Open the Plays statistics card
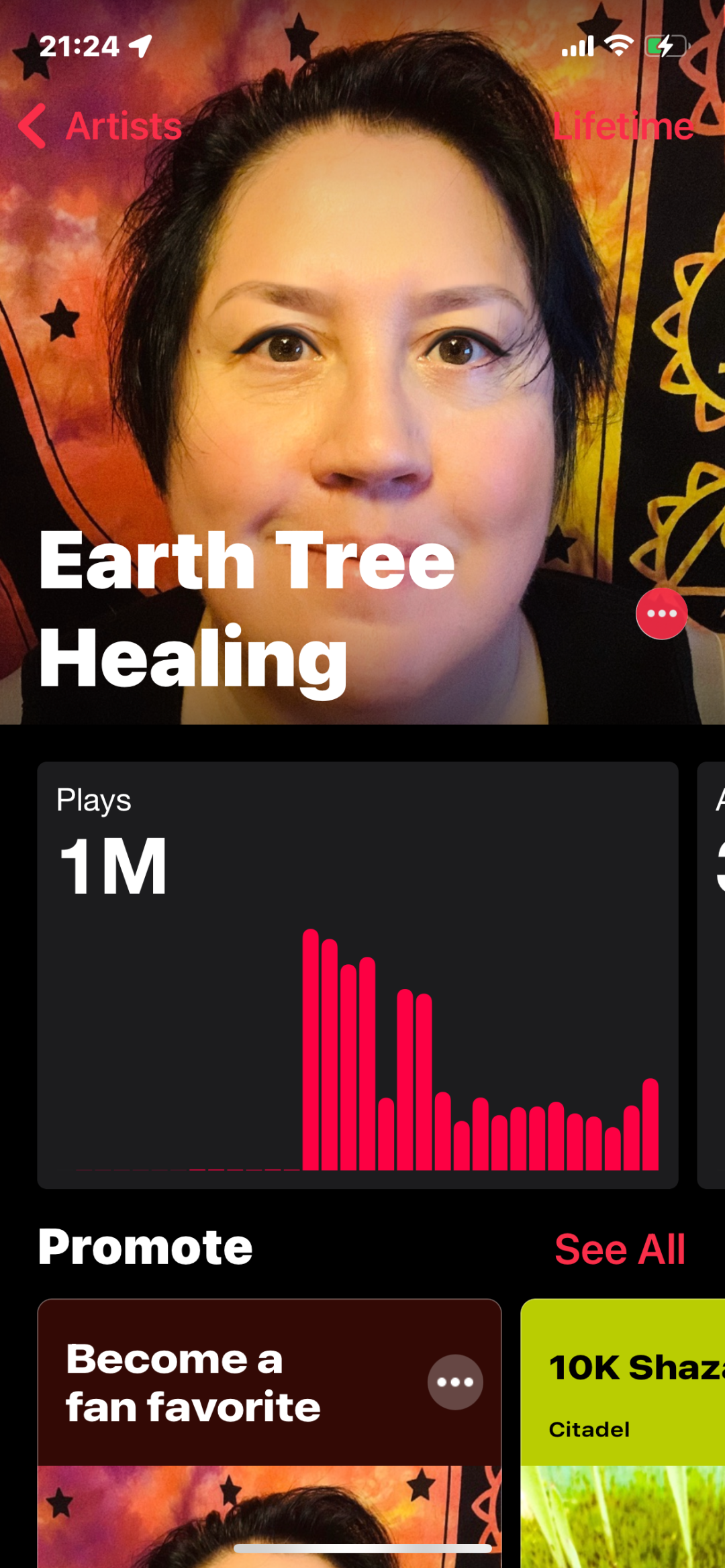The image size is (725, 1568). pos(357,974)
